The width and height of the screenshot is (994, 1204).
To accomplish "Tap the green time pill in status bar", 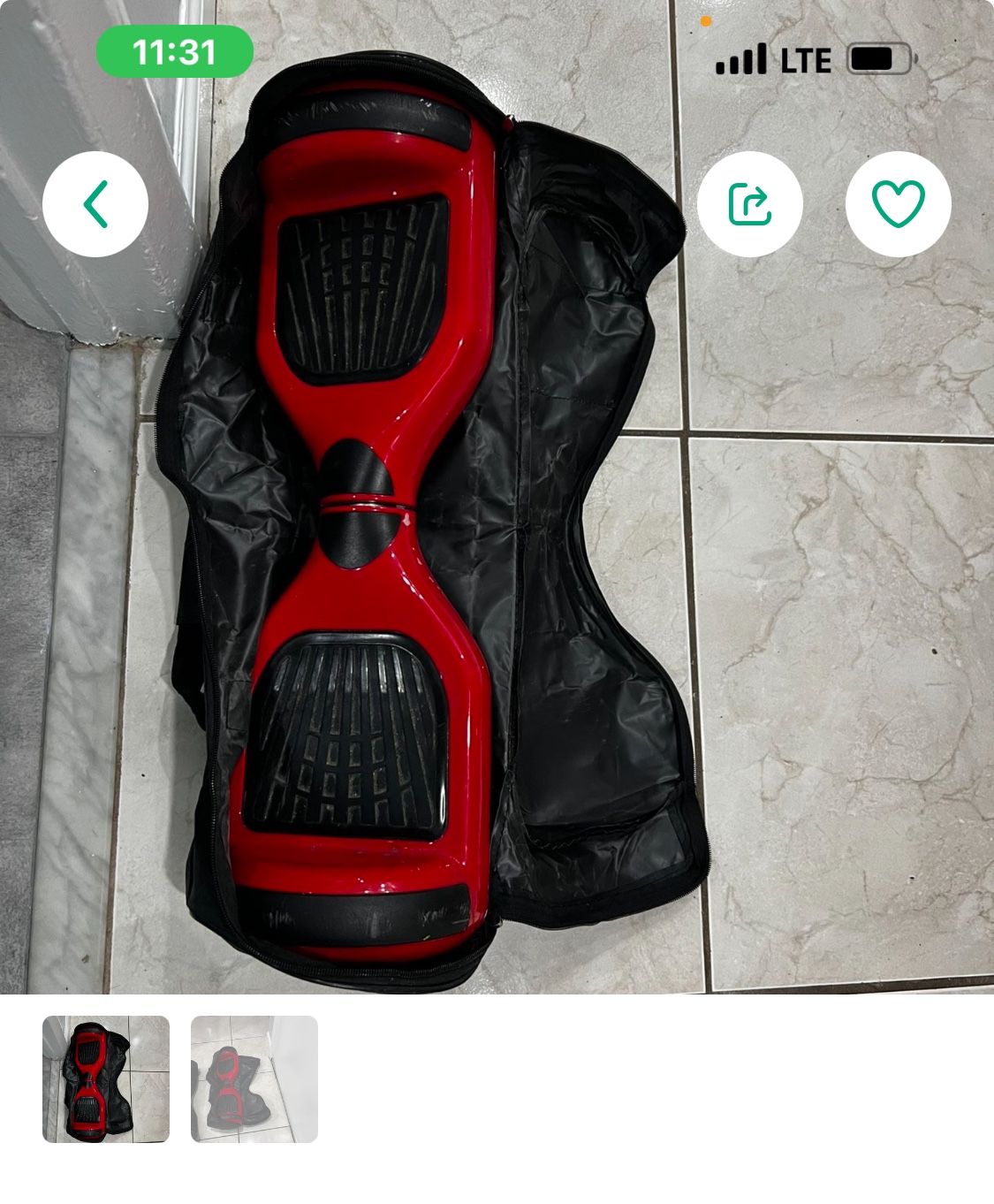I will pos(175,51).
